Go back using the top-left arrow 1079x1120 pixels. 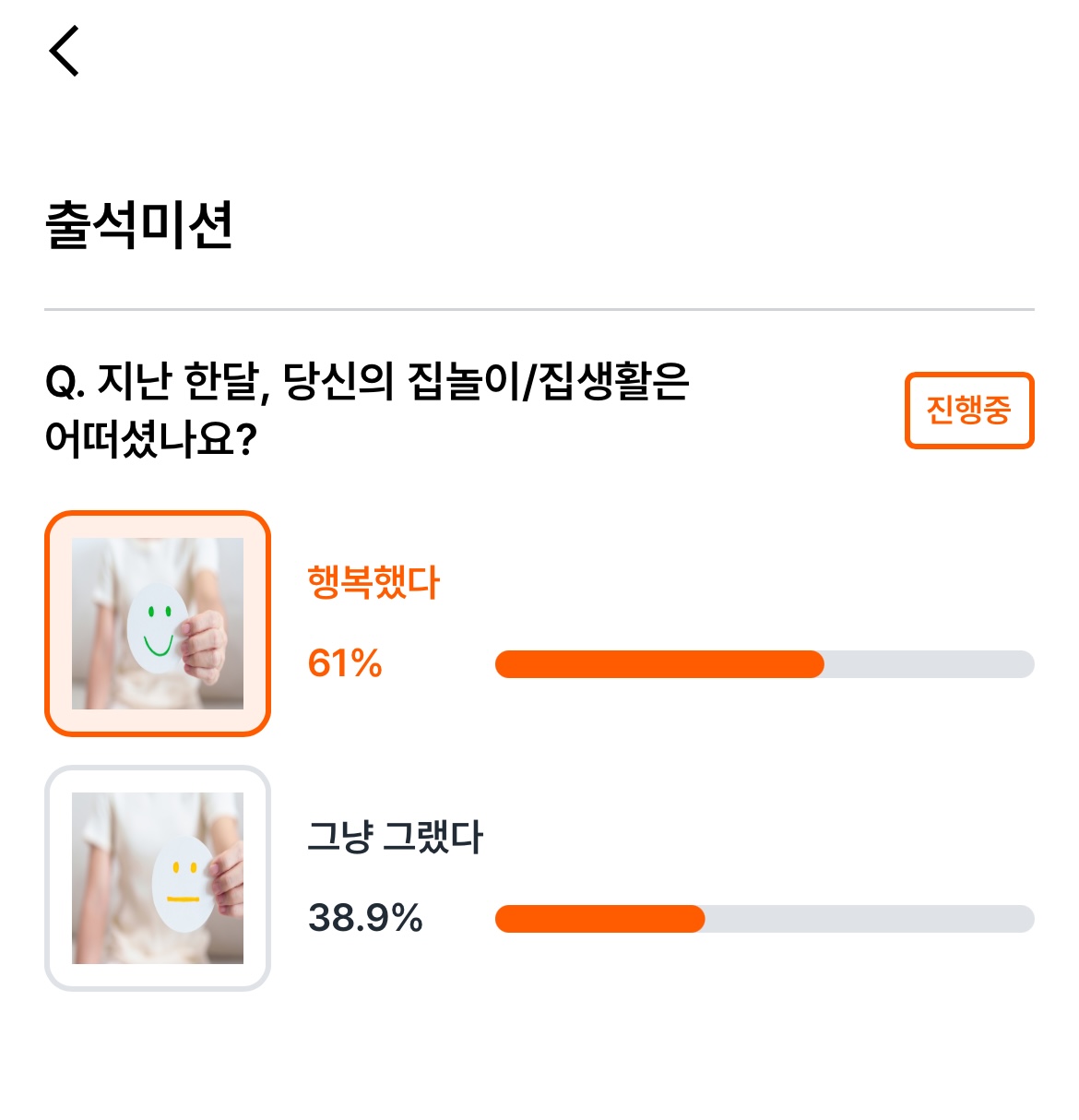65,51
